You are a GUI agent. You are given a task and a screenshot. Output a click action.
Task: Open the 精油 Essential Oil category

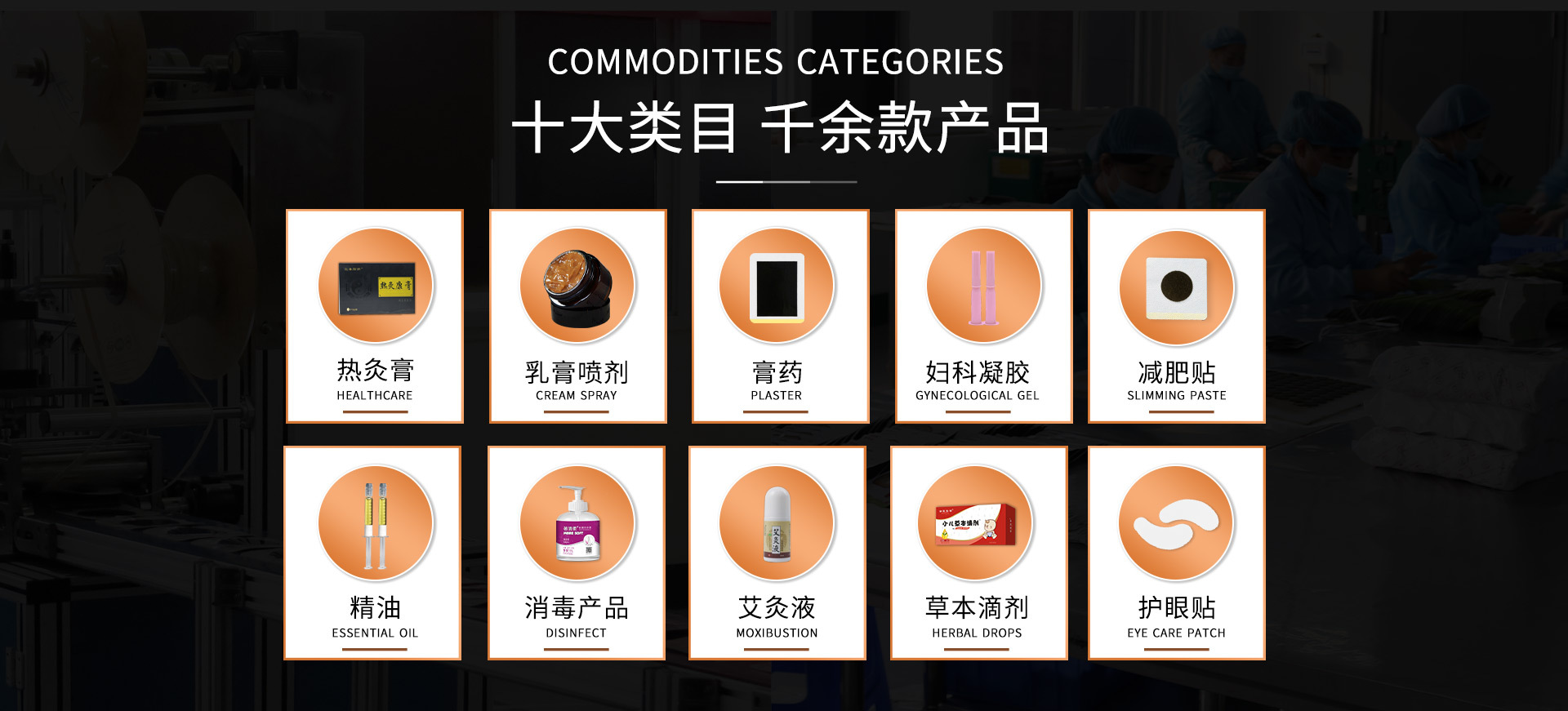pos(372,553)
